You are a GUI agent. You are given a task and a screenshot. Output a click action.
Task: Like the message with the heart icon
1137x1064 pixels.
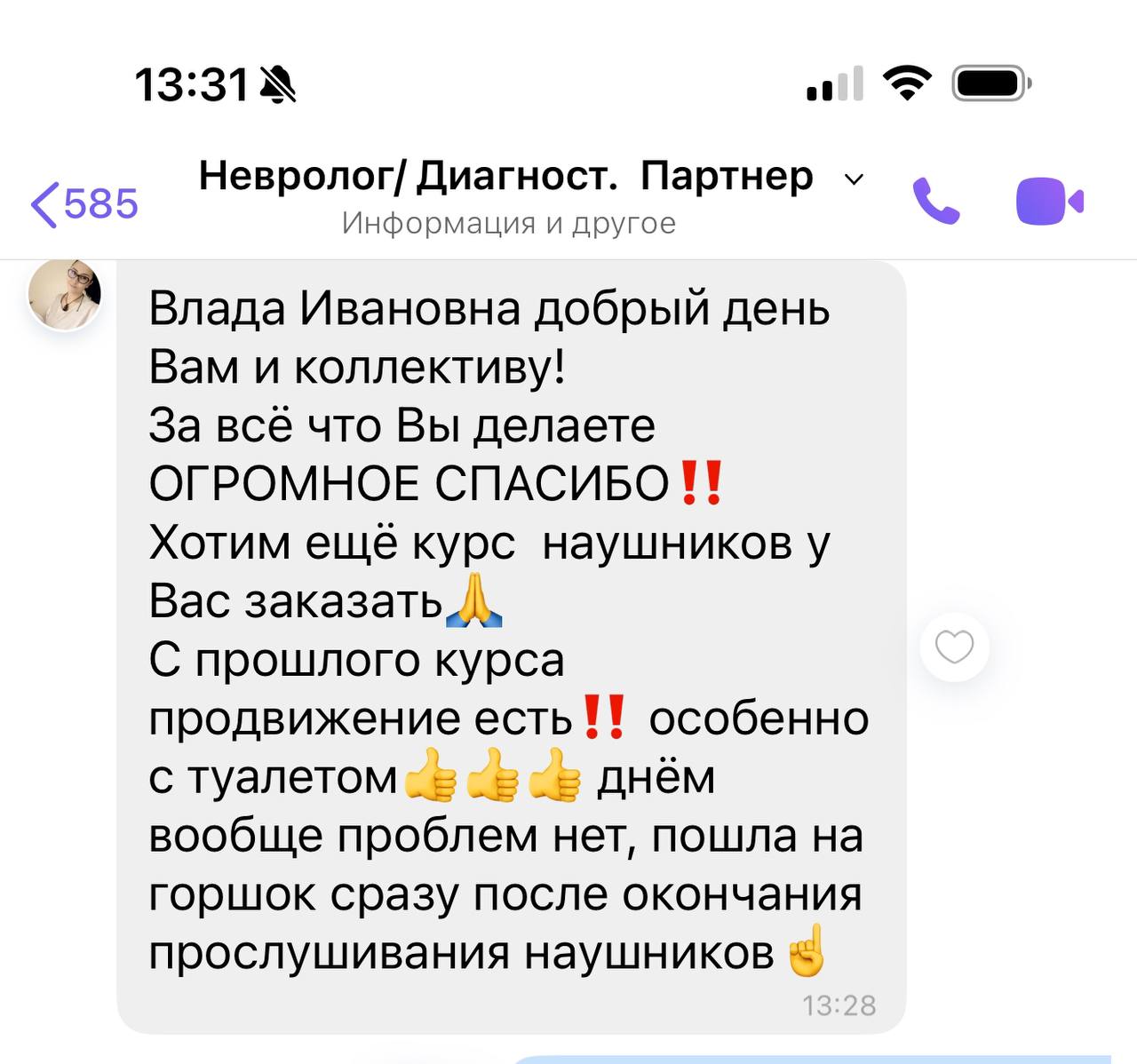point(955,647)
